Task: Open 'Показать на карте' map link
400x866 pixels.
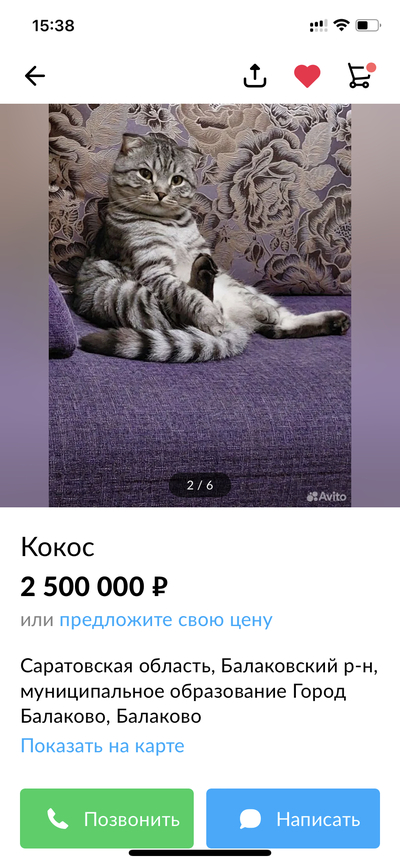Action: [102, 746]
